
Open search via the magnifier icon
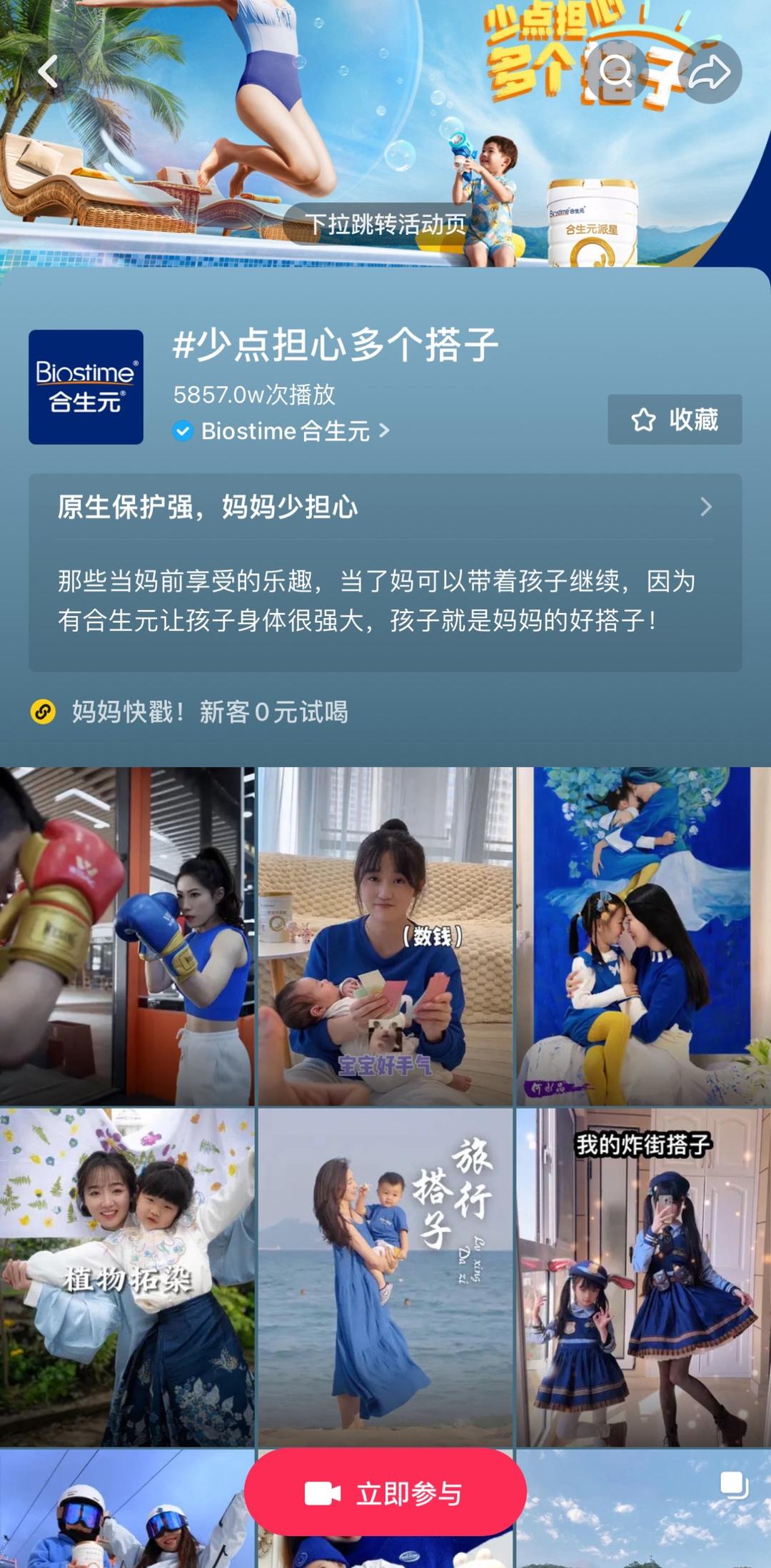(x=615, y=72)
